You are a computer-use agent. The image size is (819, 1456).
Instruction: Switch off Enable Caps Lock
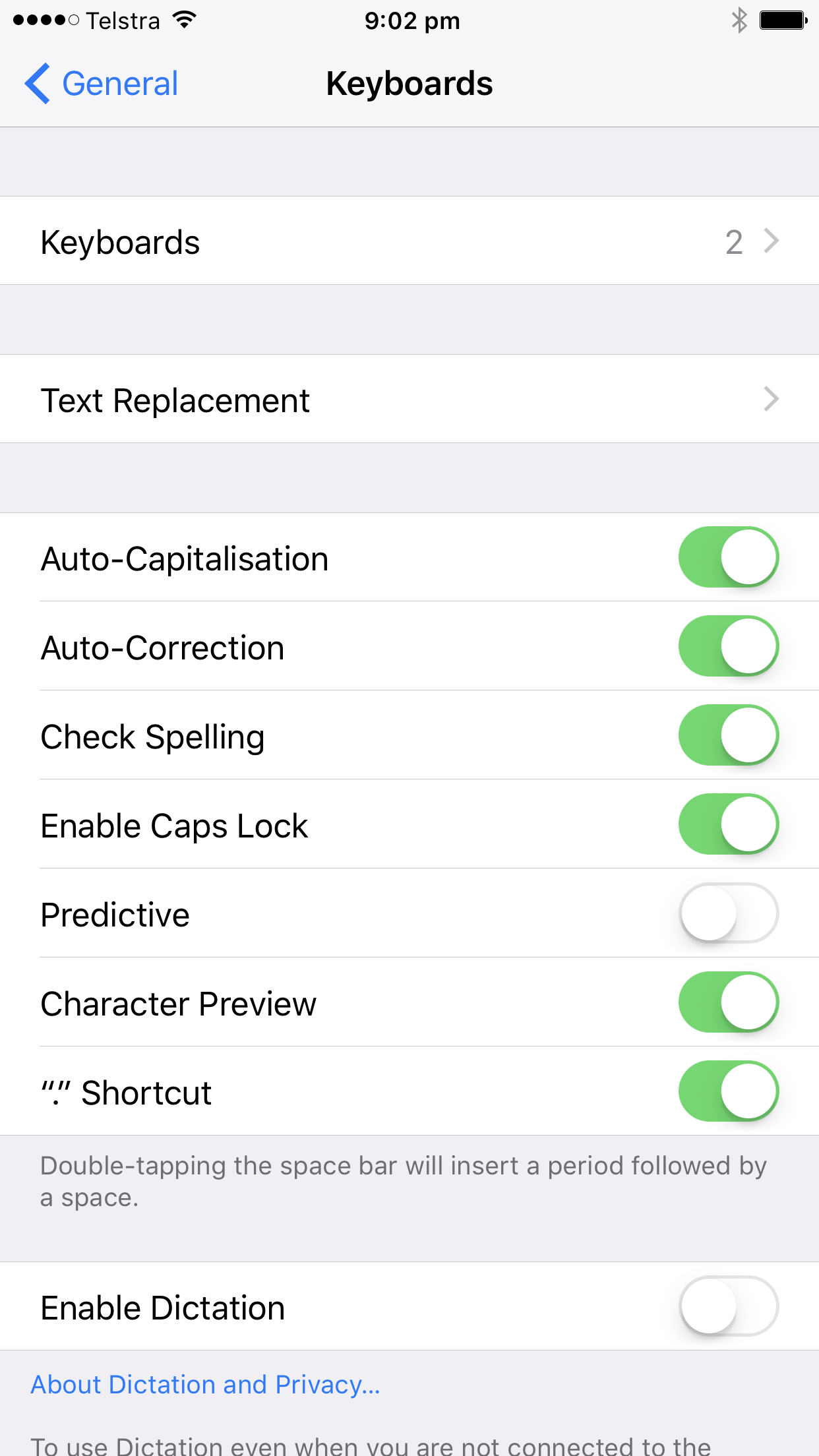(729, 824)
